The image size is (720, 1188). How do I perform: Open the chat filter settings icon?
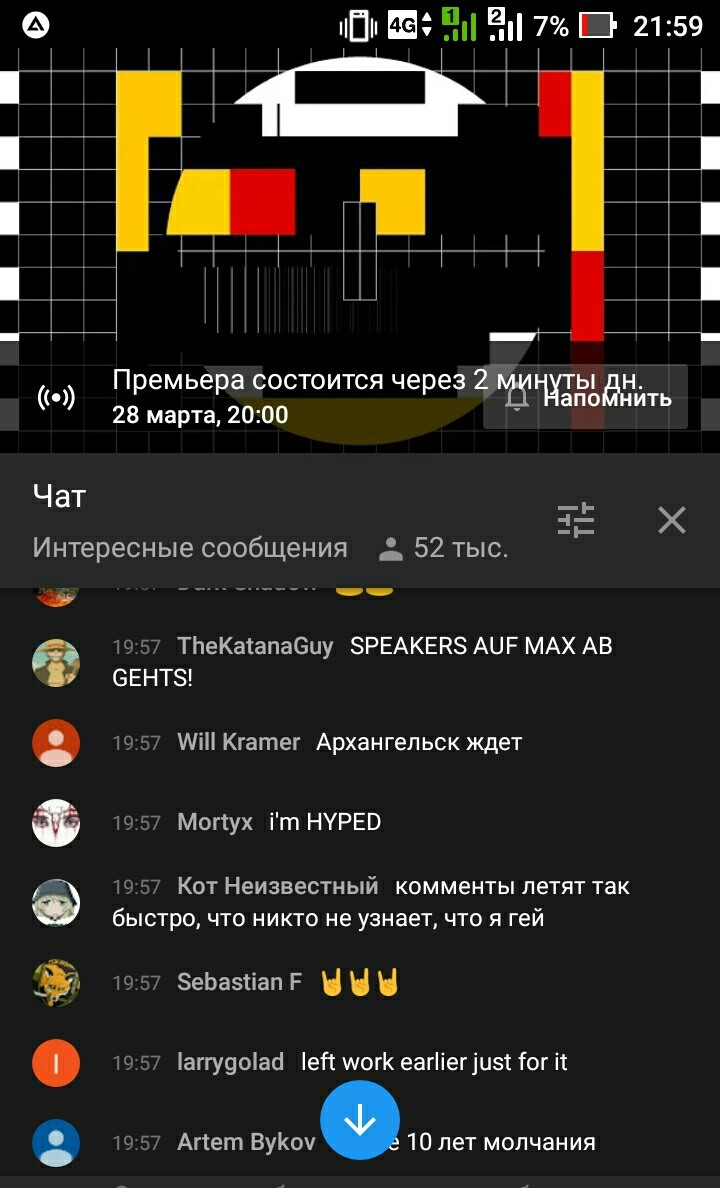coord(576,519)
